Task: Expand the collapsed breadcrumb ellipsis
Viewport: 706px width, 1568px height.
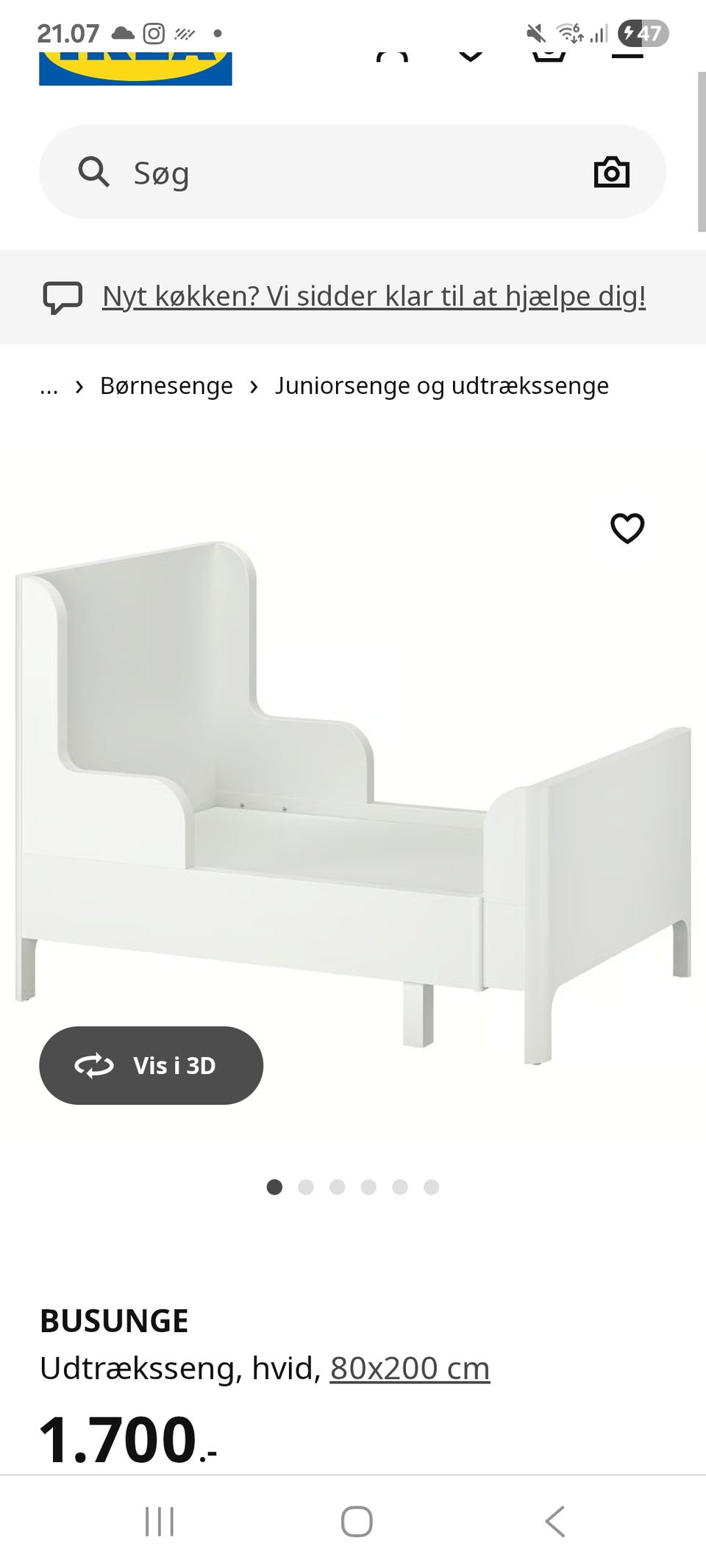Action: [x=49, y=386]
